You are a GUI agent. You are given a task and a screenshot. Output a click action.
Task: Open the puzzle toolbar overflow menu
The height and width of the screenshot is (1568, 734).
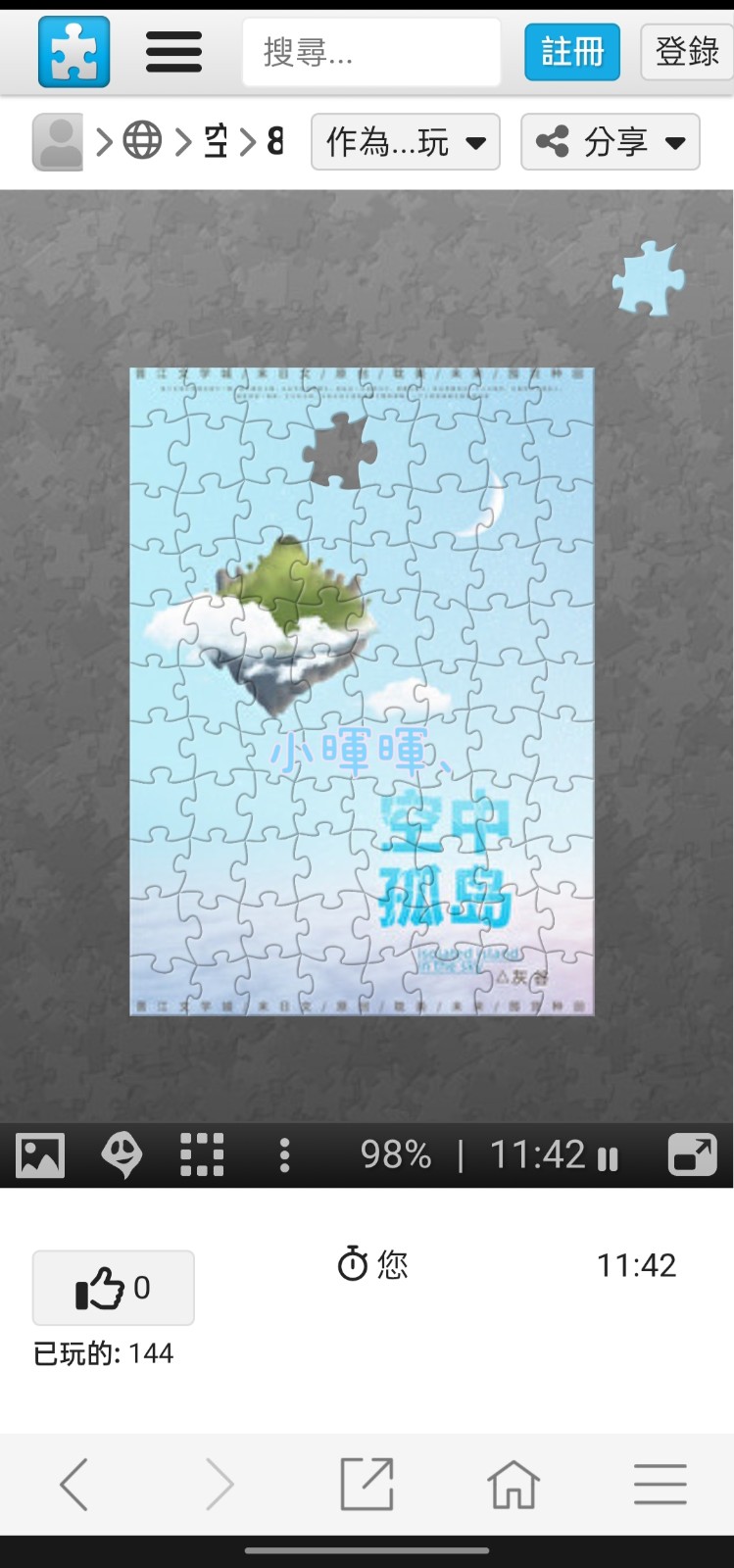284,1155
